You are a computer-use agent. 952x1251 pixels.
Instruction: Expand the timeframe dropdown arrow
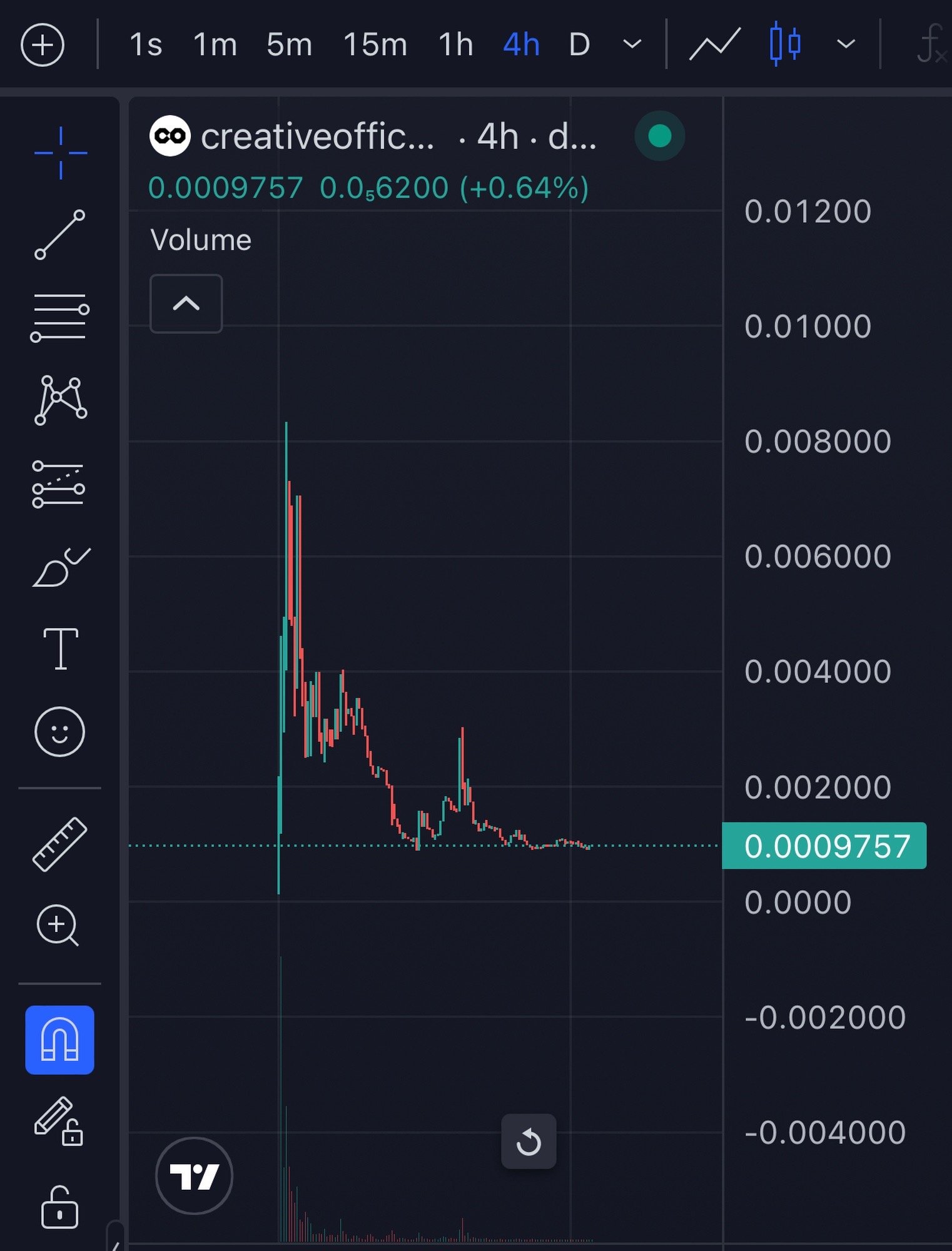[x=632, y=45]
